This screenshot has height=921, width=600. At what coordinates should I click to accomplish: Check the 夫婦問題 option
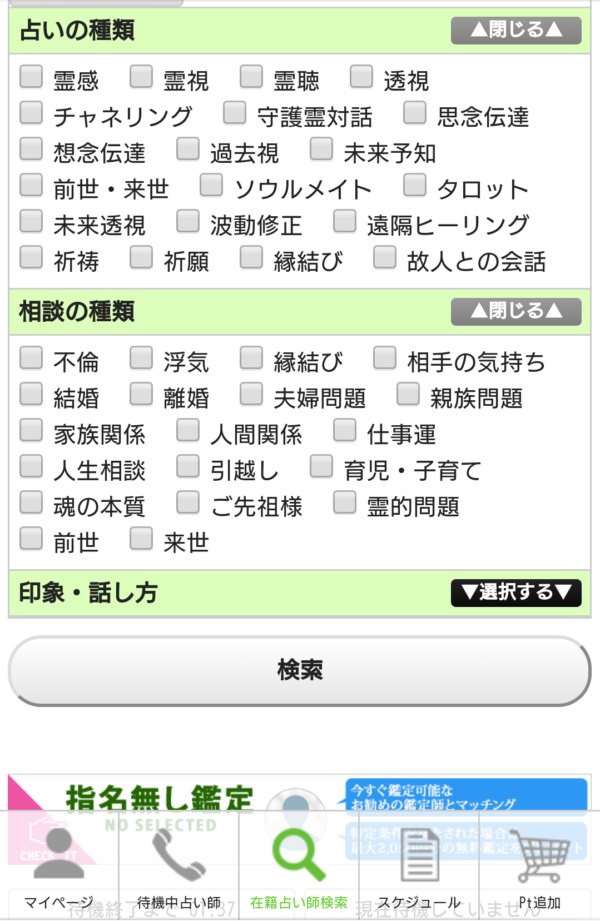252,394
